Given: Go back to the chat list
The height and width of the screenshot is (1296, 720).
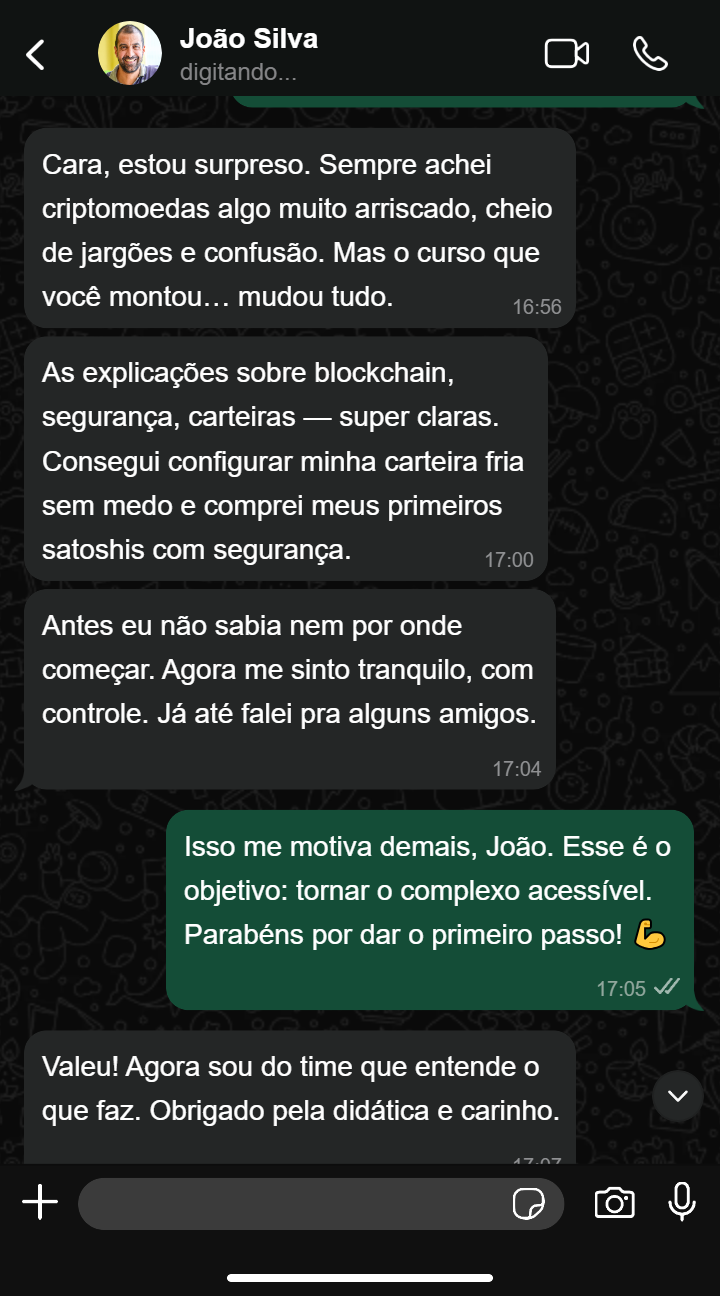Looking at the screenshot, I should click(x=36, y=54).
